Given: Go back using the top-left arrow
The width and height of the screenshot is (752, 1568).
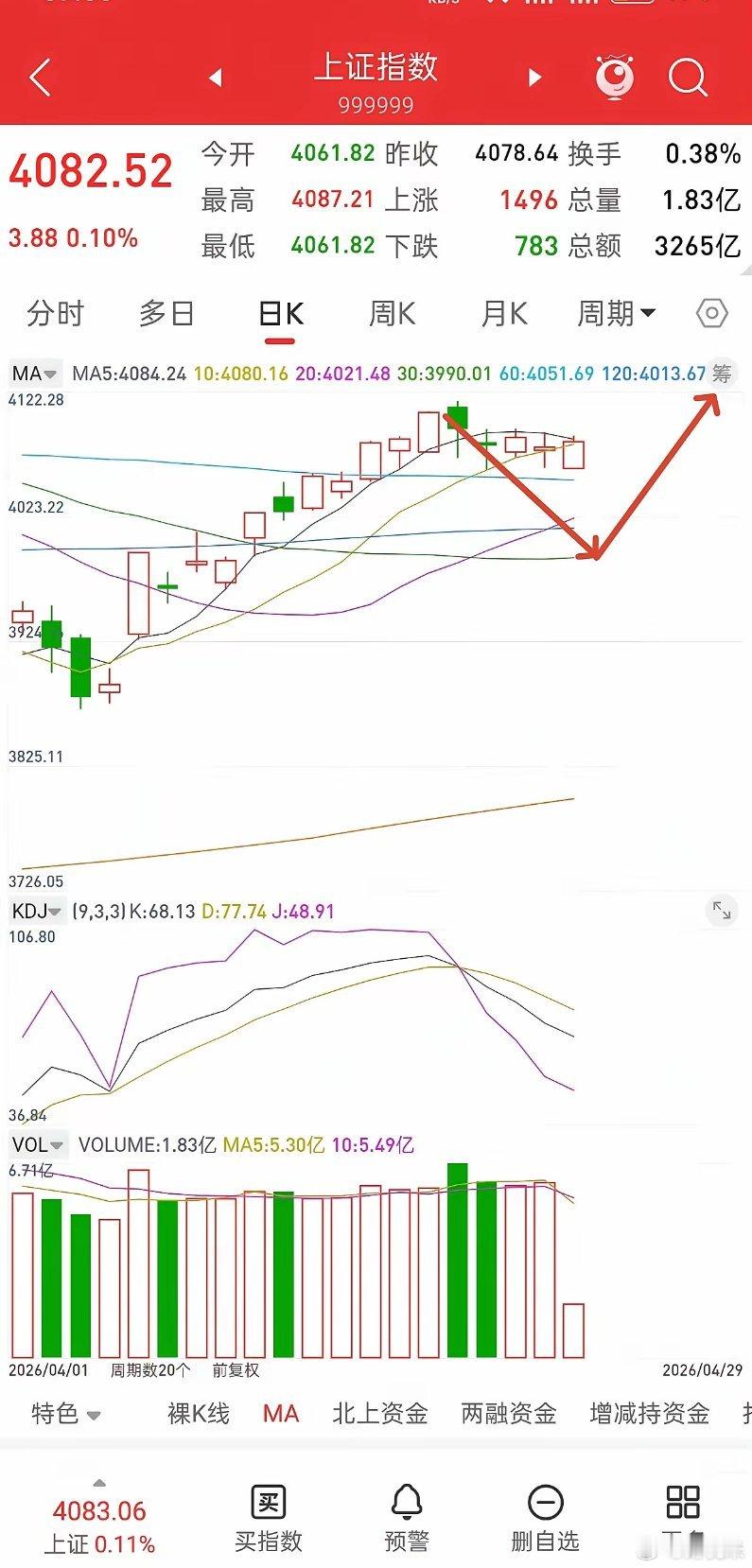Looking at the screenshot, I should [40, 78].
